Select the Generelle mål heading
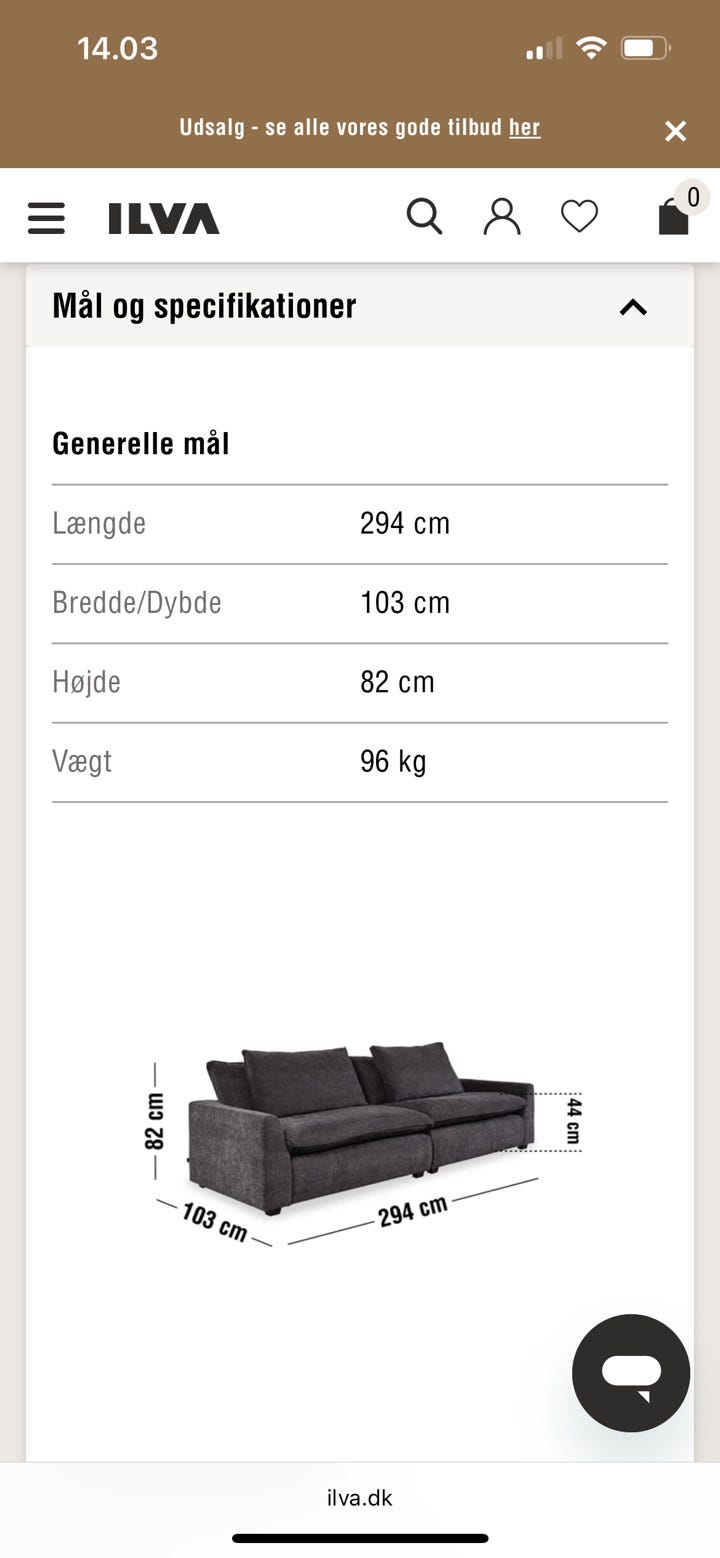Screen dimensions: 720x1558 coord(141,443)
